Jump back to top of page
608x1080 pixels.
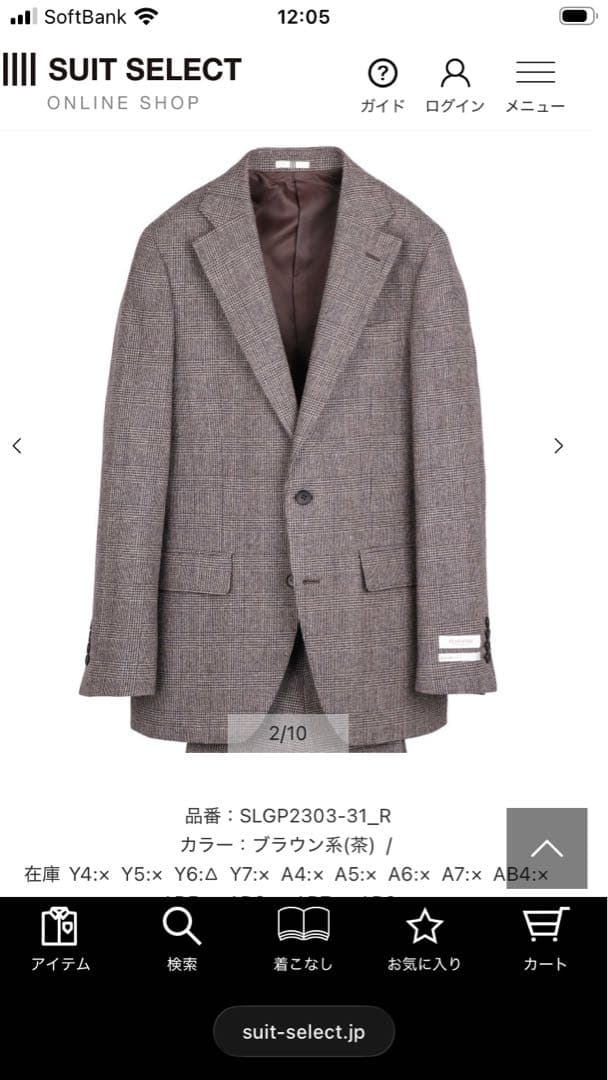coord(546,848)
